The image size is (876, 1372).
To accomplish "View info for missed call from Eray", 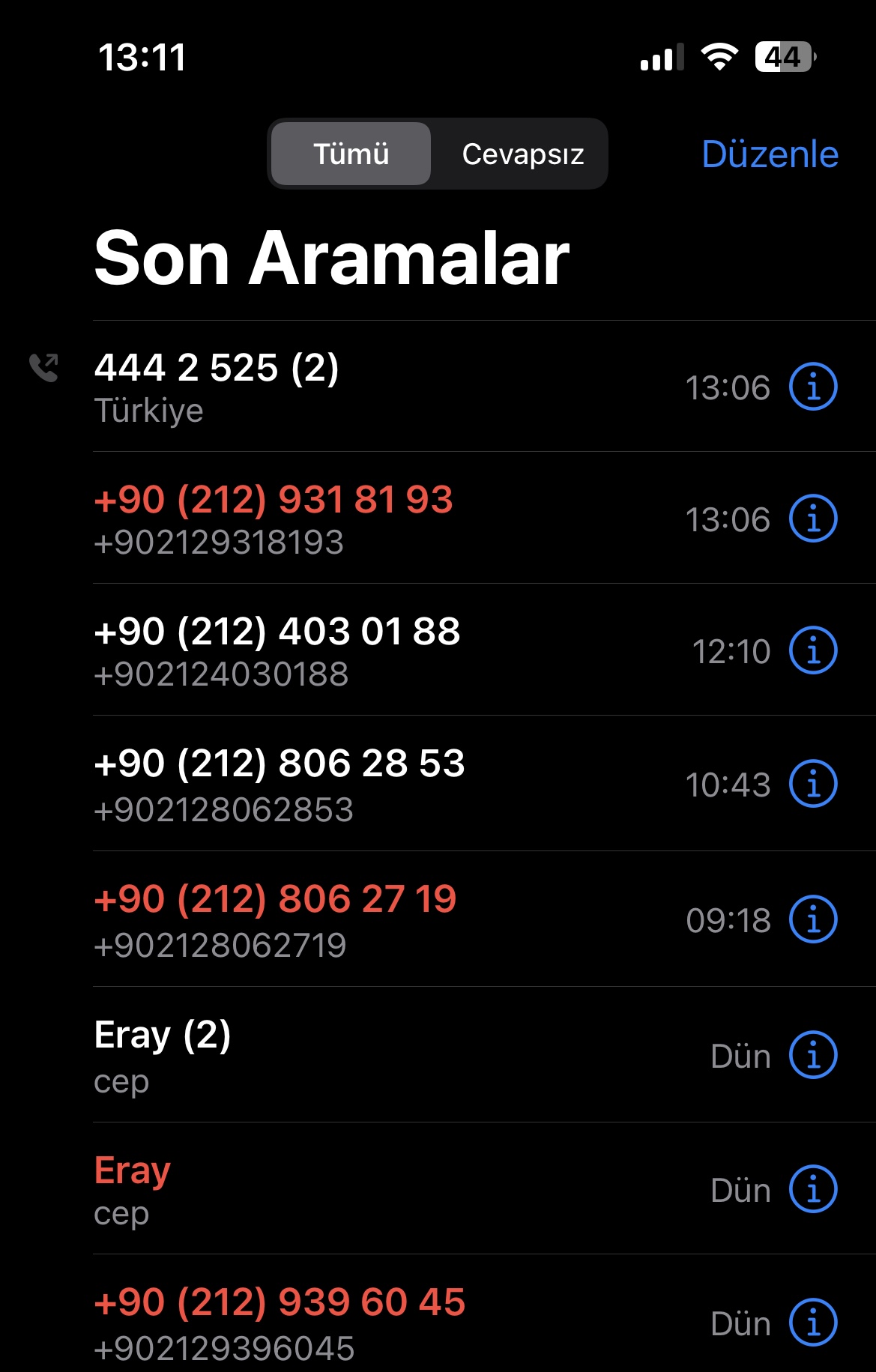I will click(813, 1190).
